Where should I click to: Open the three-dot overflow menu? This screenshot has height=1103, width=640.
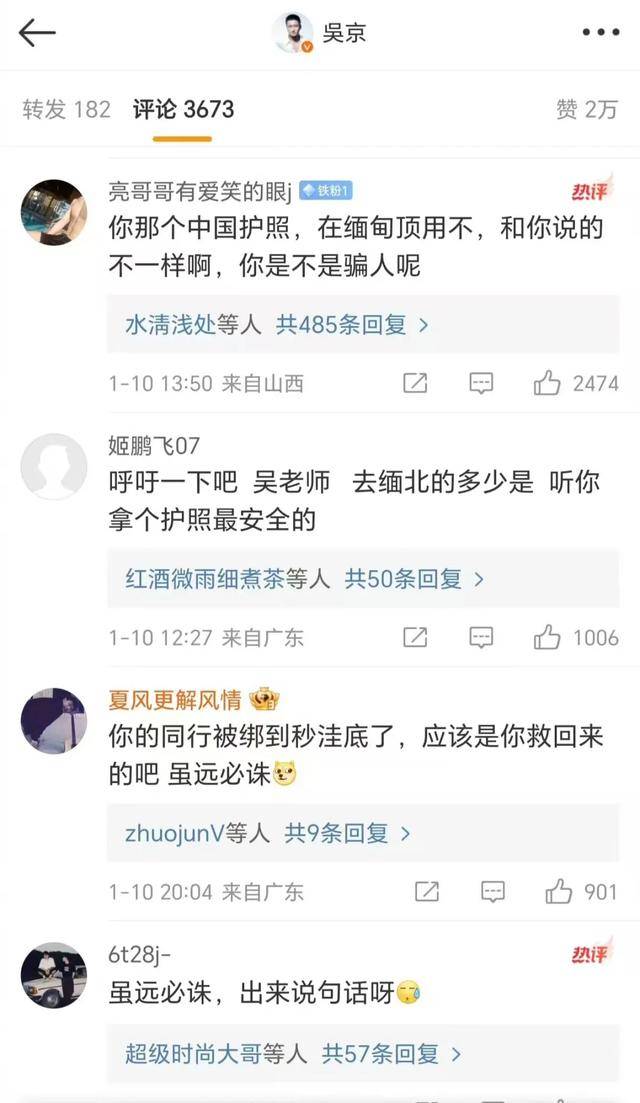point(600,32)
